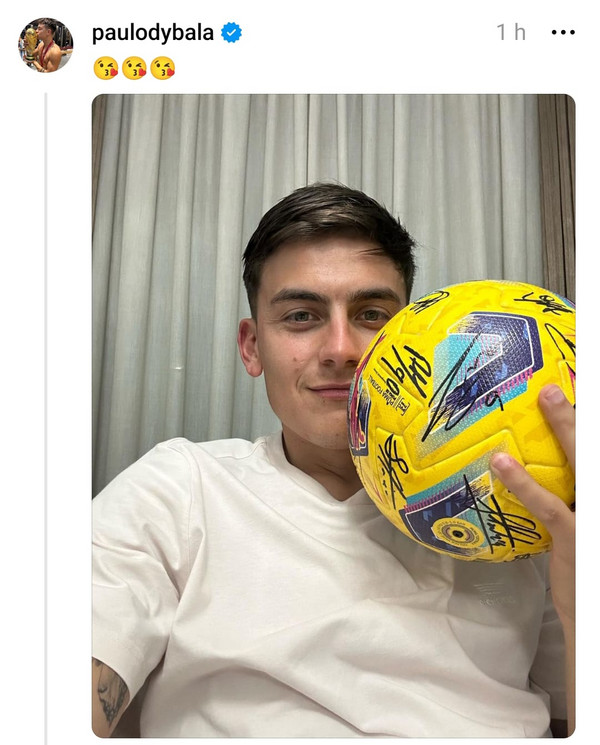
Task: View the posted photo full screen
Action: coord(333,415)
